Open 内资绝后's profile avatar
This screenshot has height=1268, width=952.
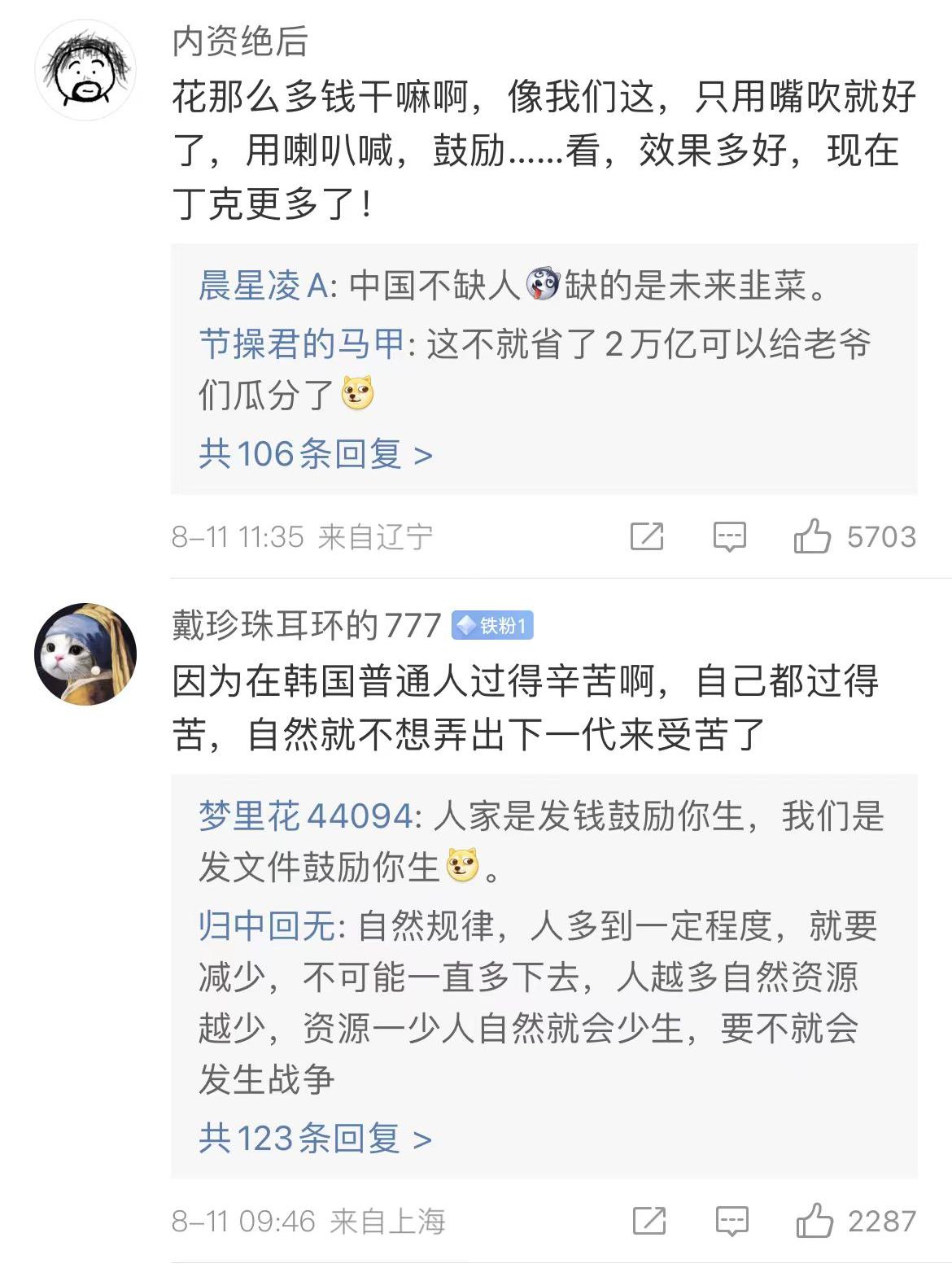click(x=85, y=71)
